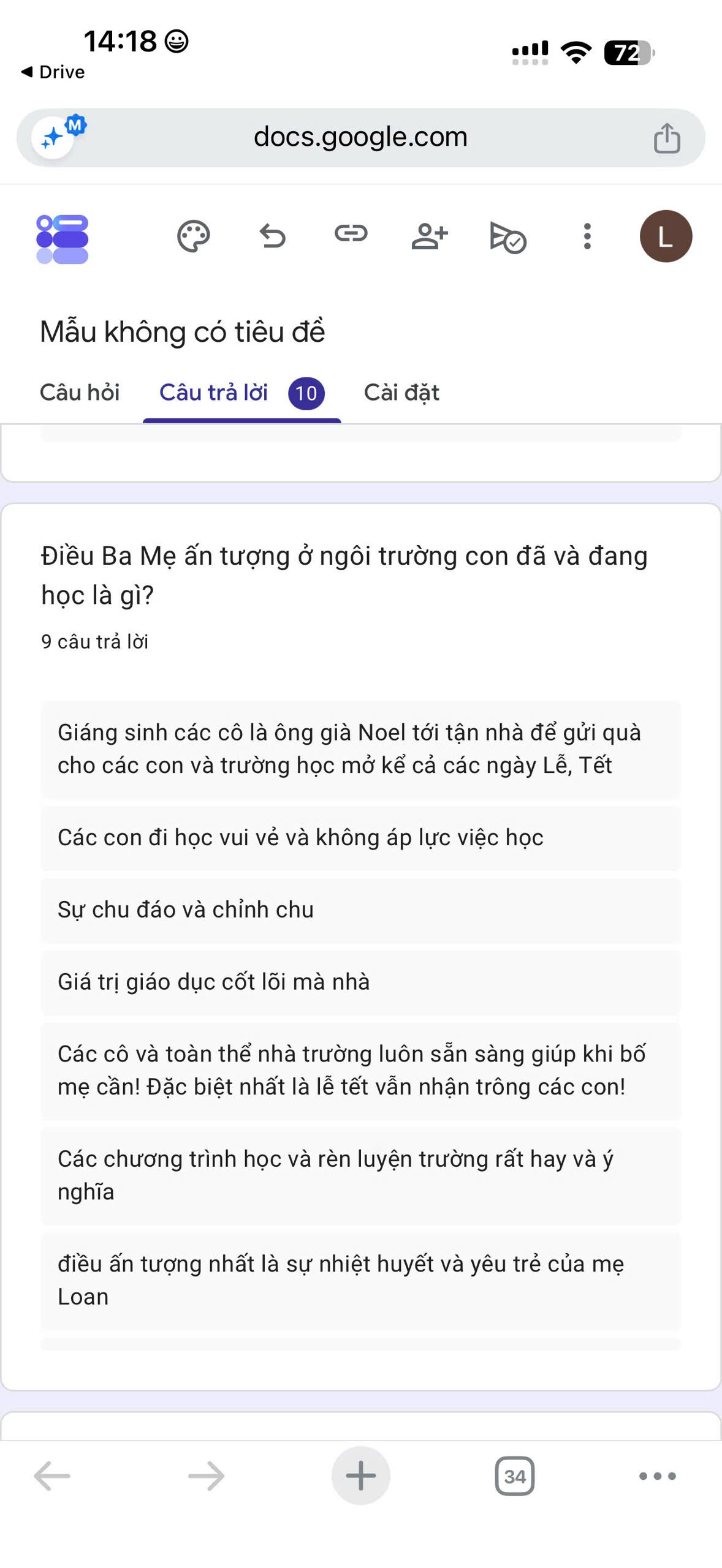
Task: Open the Google Forms home logo
Action: pyautogui.click(x=63, y=239)
